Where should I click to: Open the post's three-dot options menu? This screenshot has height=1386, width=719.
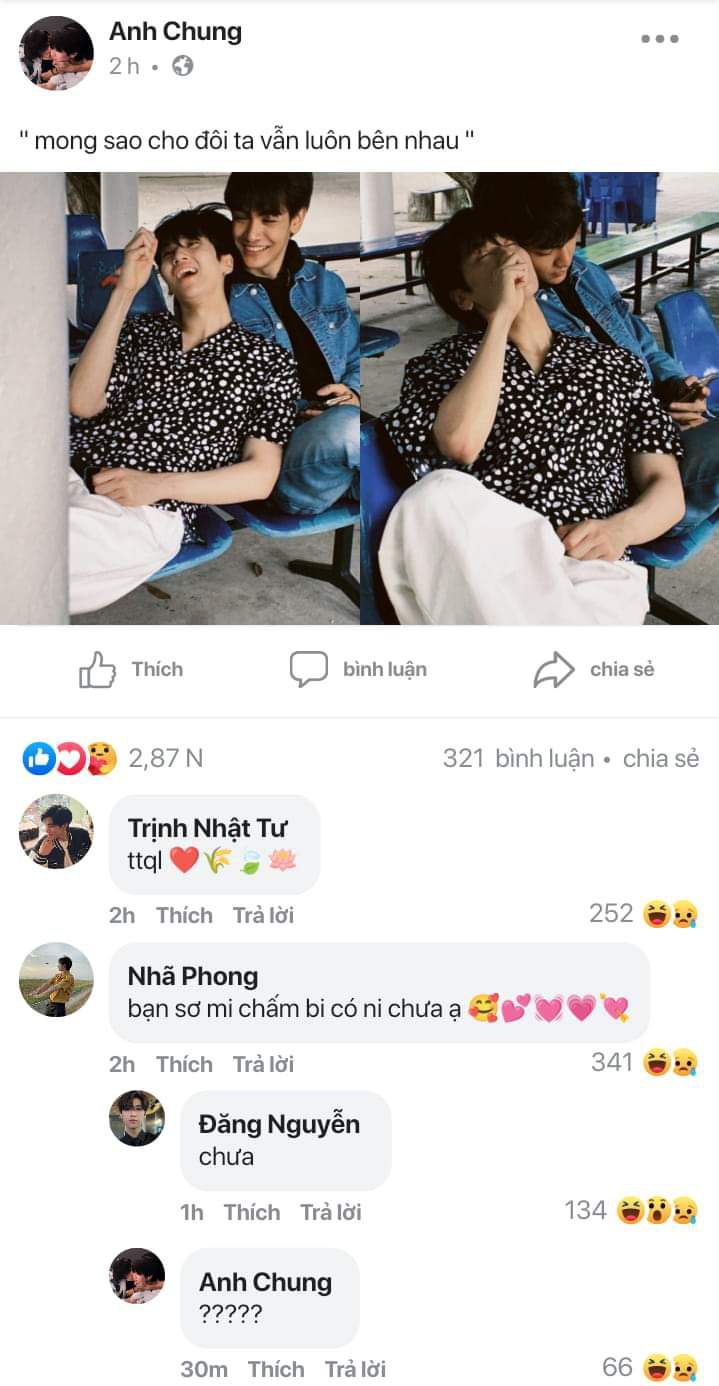[659, 39]
